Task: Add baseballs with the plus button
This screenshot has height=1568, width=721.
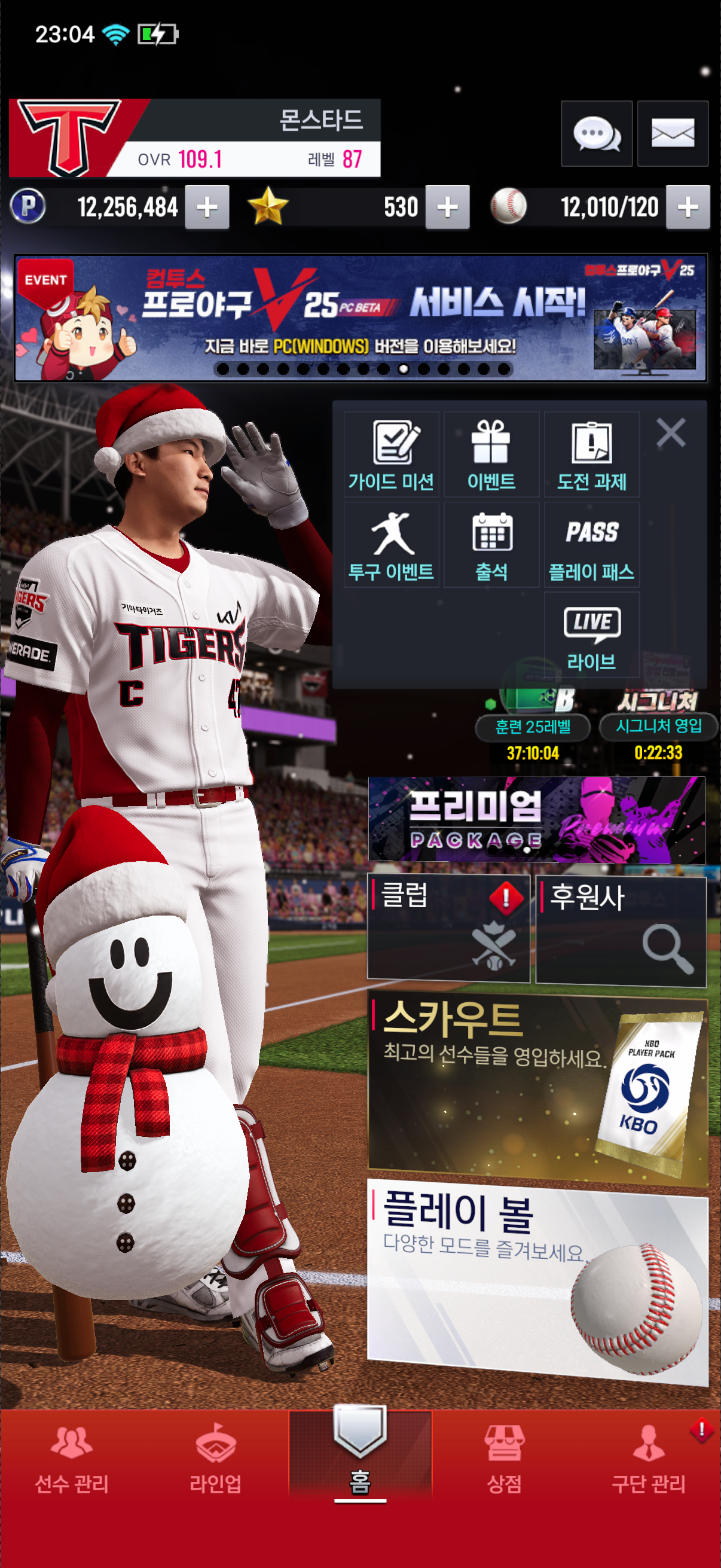Action: [x=688, y=208]
